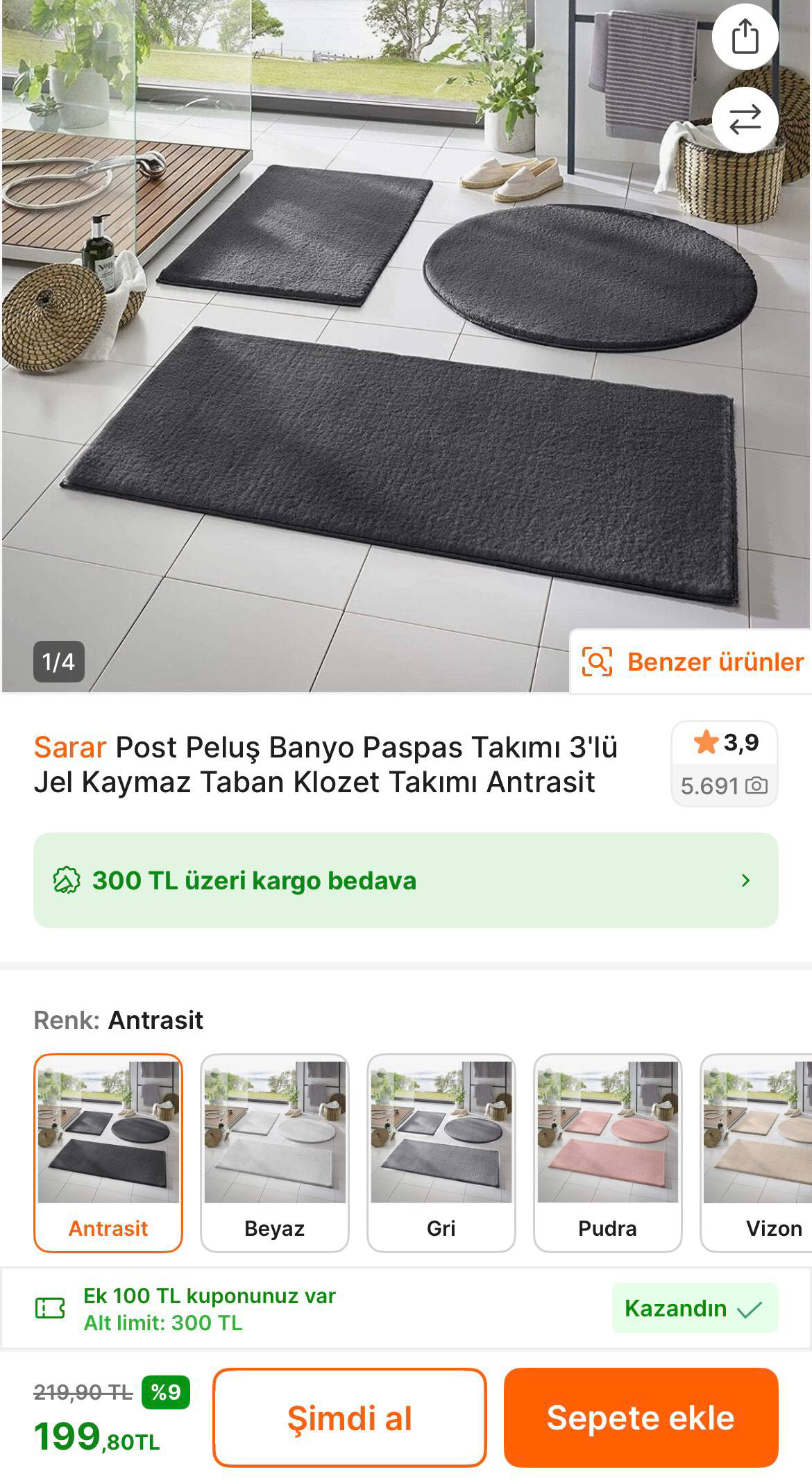Screen dimensions: 812x1483
Task: Select the Beyaz color option
Action: (x=275, y=1153)
